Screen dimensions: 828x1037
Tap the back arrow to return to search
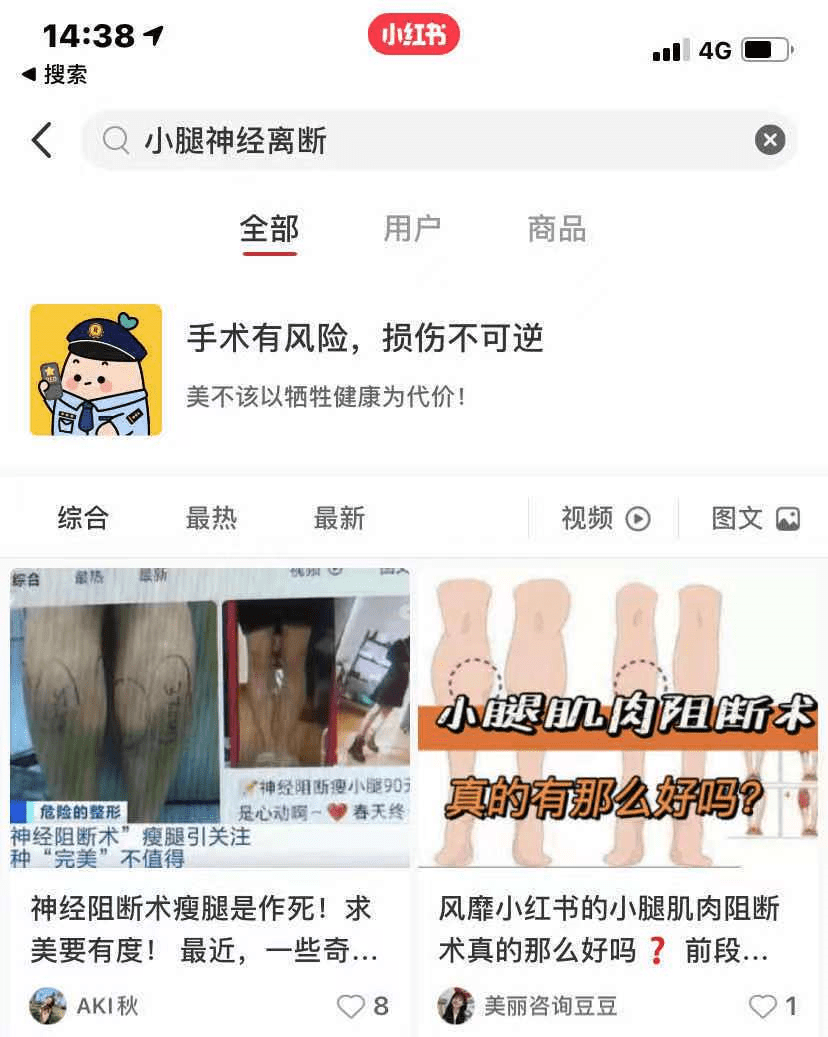coord(40,140)
